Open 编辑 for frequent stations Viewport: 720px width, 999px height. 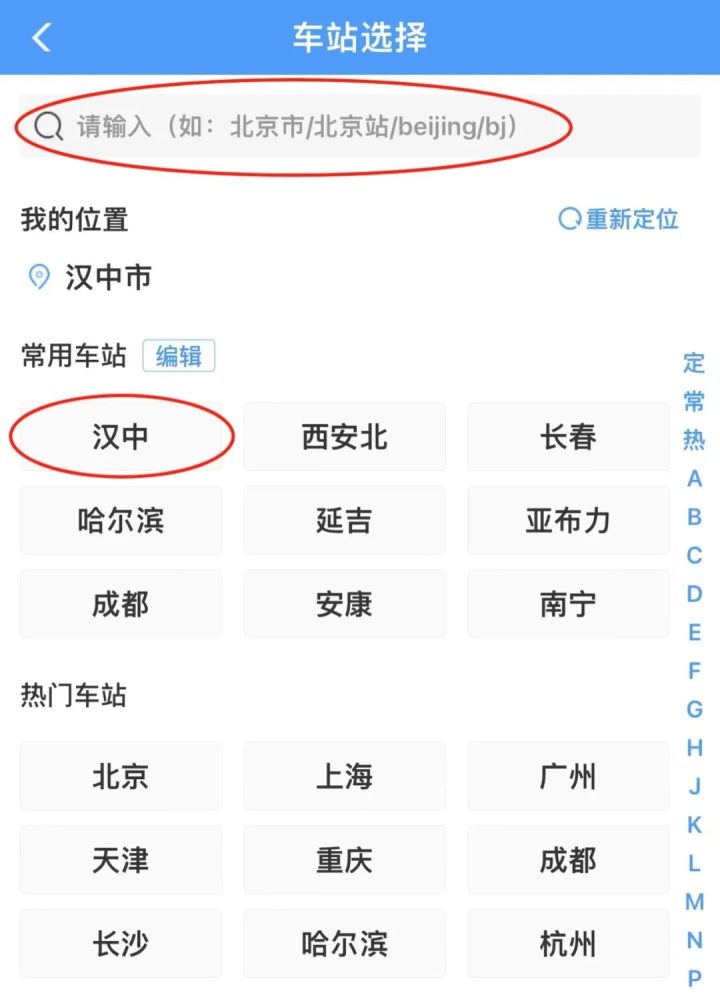178,356
